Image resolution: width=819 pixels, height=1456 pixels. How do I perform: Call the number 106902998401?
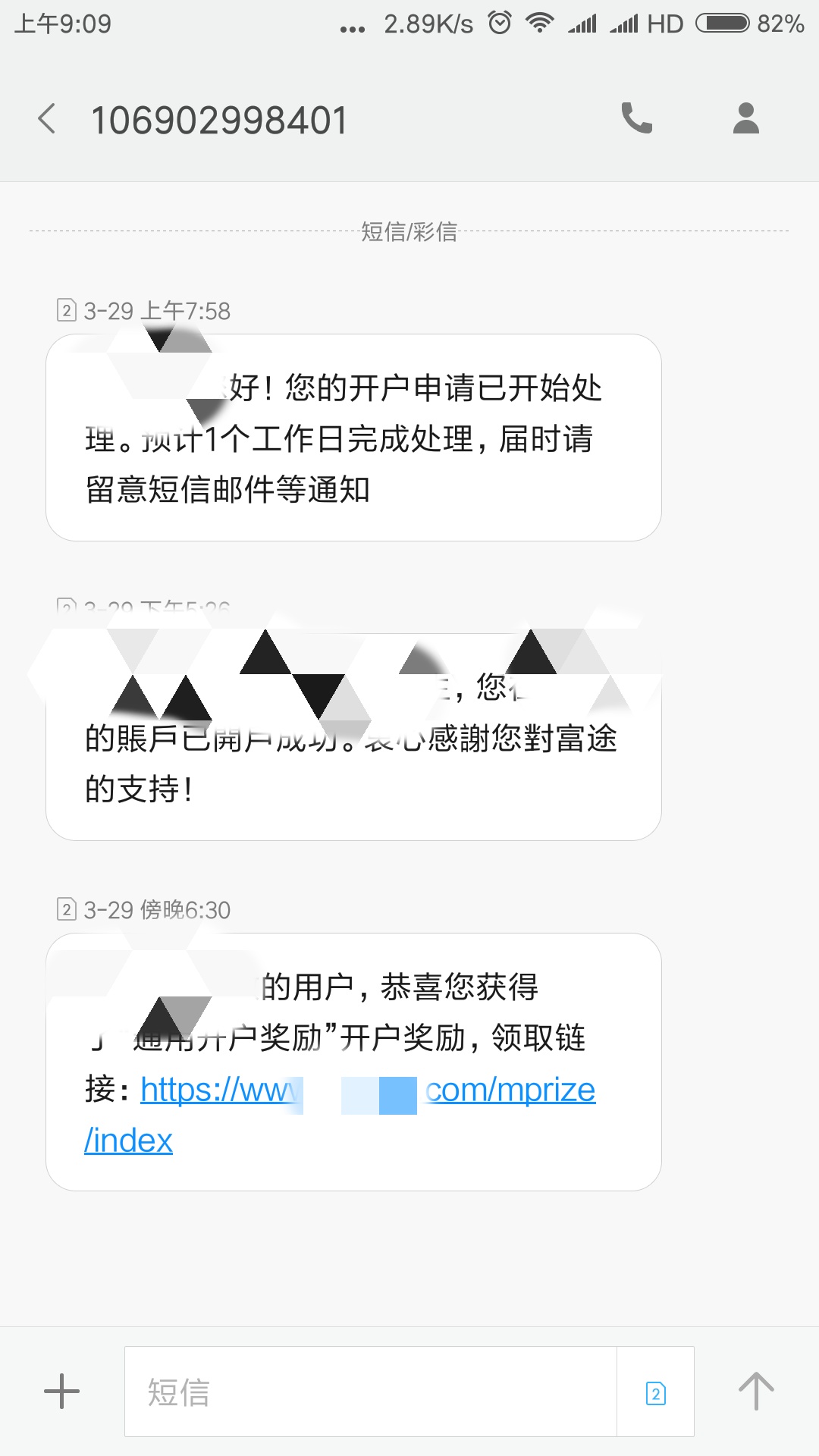pyautogui.click(x=636, y=118)
